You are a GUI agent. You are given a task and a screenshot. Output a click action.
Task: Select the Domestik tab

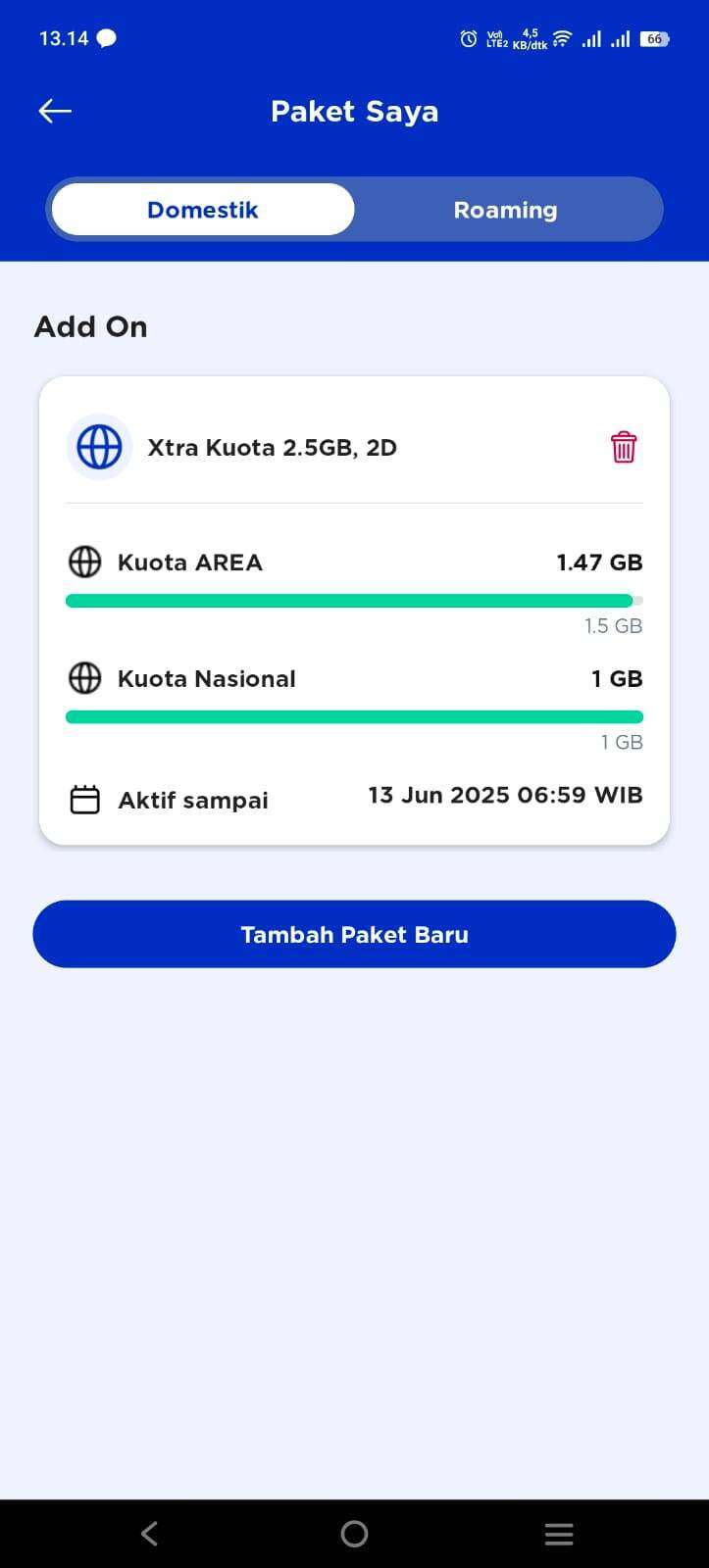(x=203, y=210)
